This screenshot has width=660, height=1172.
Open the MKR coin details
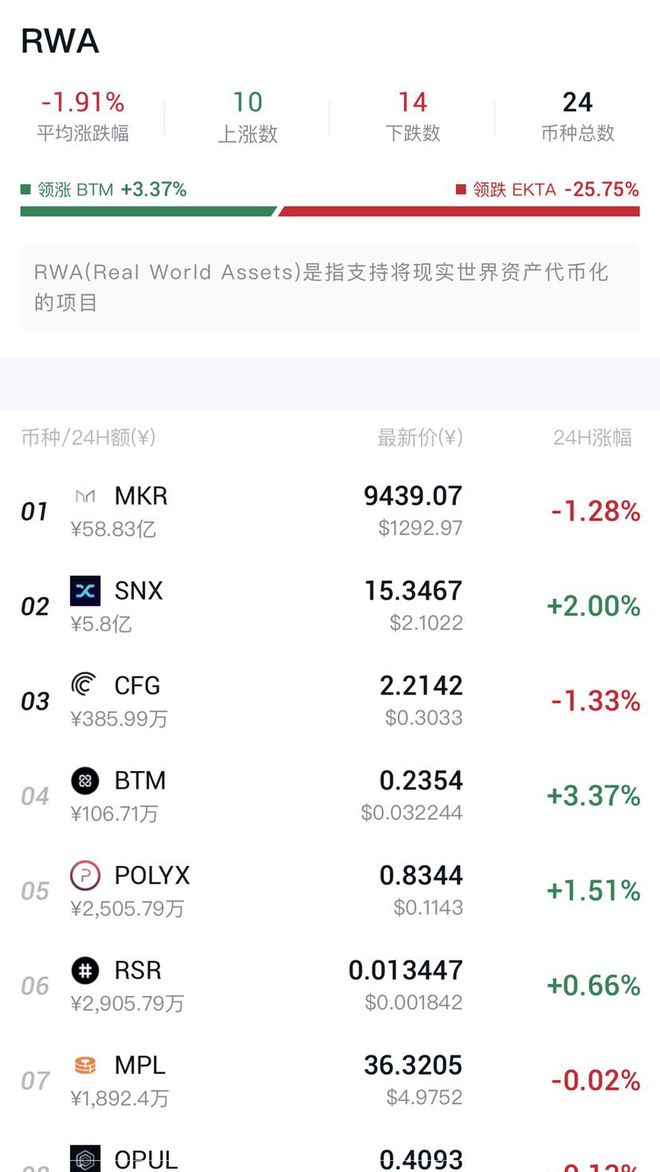coord(141,496)
